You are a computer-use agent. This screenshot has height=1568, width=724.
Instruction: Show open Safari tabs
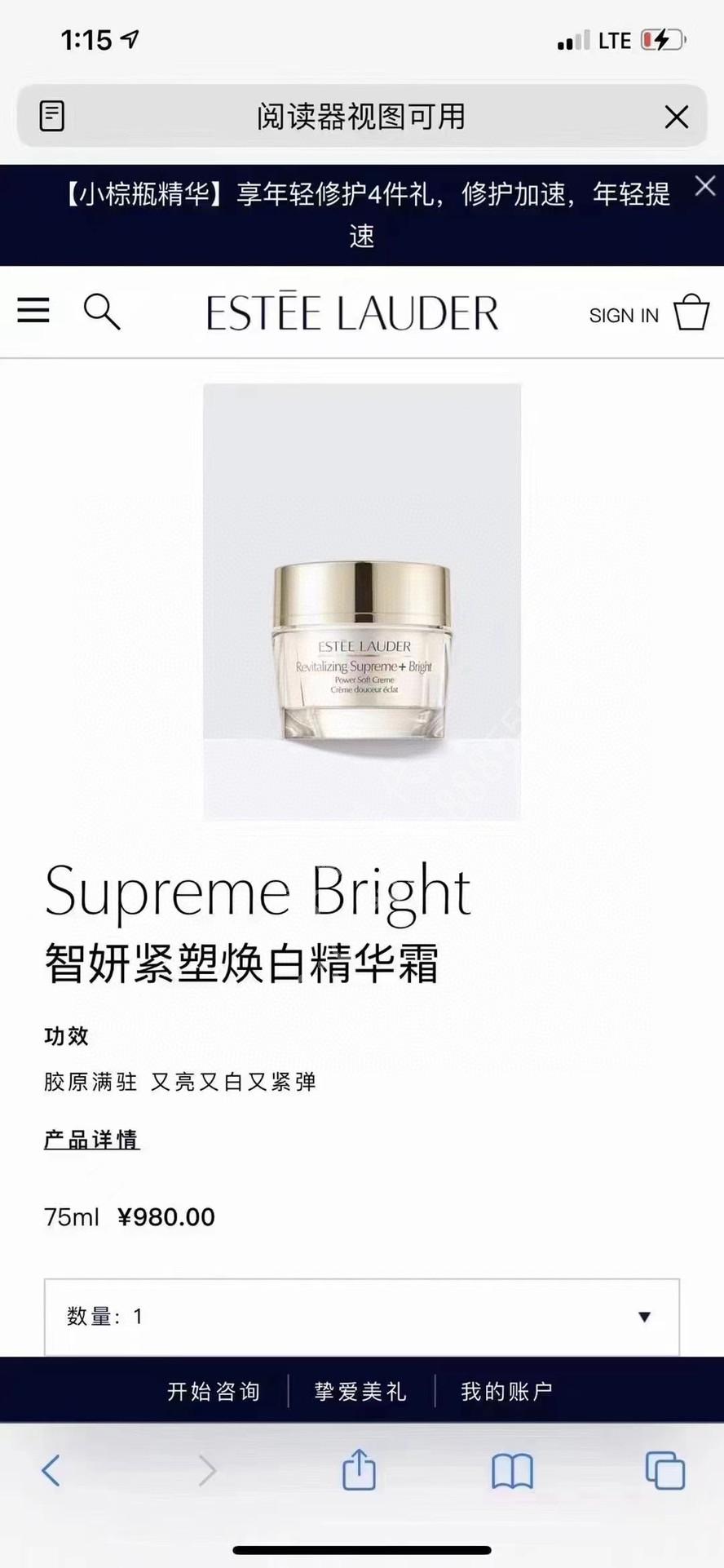point(664,1471)
